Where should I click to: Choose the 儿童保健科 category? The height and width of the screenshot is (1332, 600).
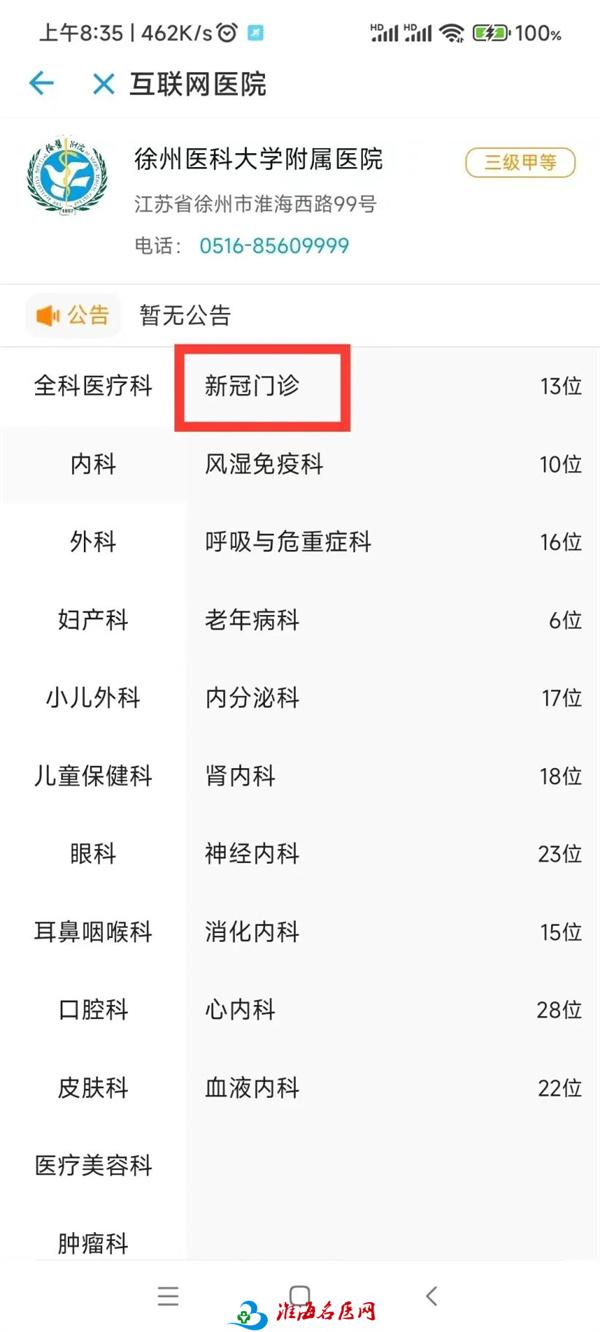93,776
